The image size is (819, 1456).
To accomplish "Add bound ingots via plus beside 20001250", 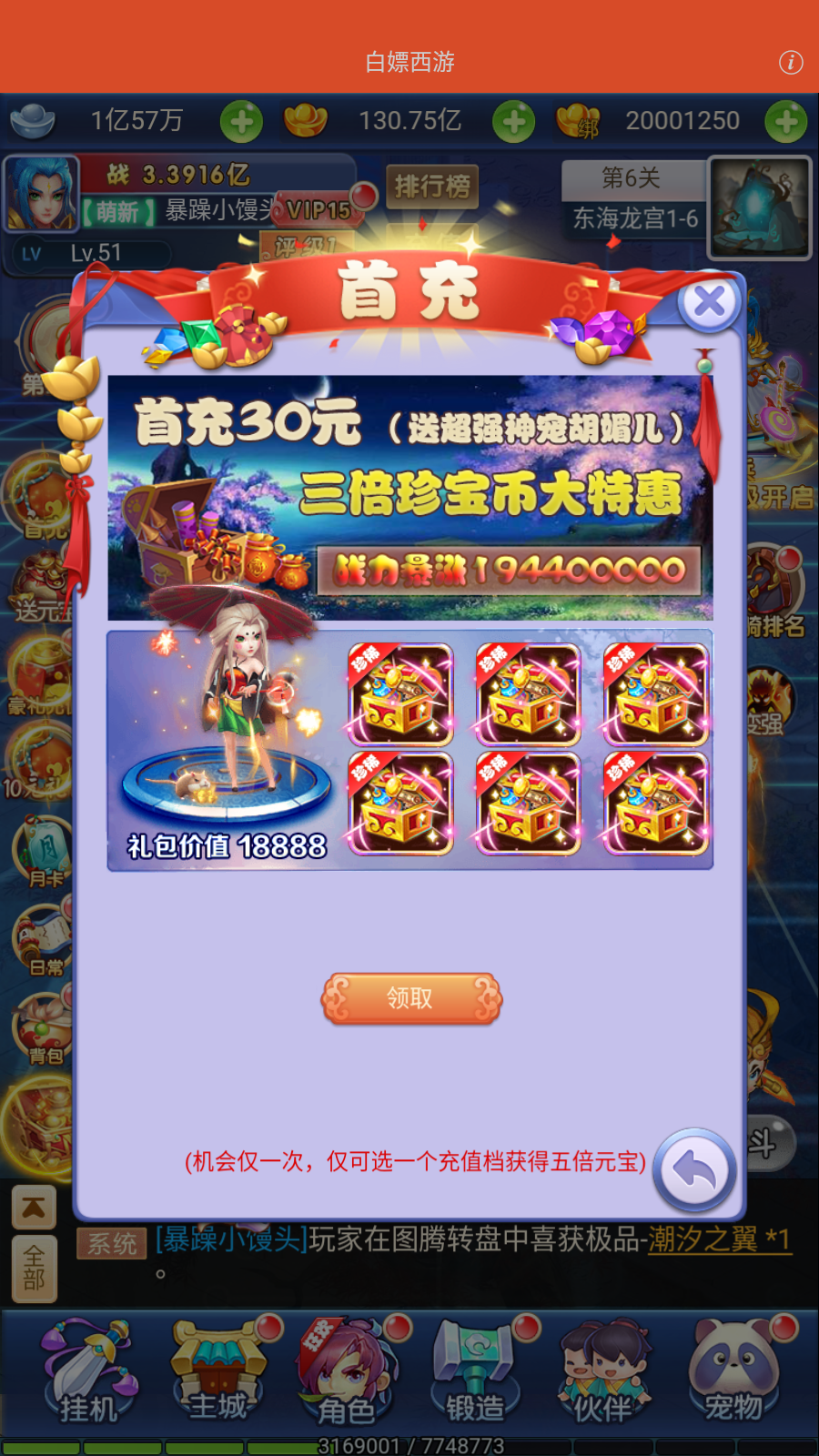I will (x=785, y=121).
